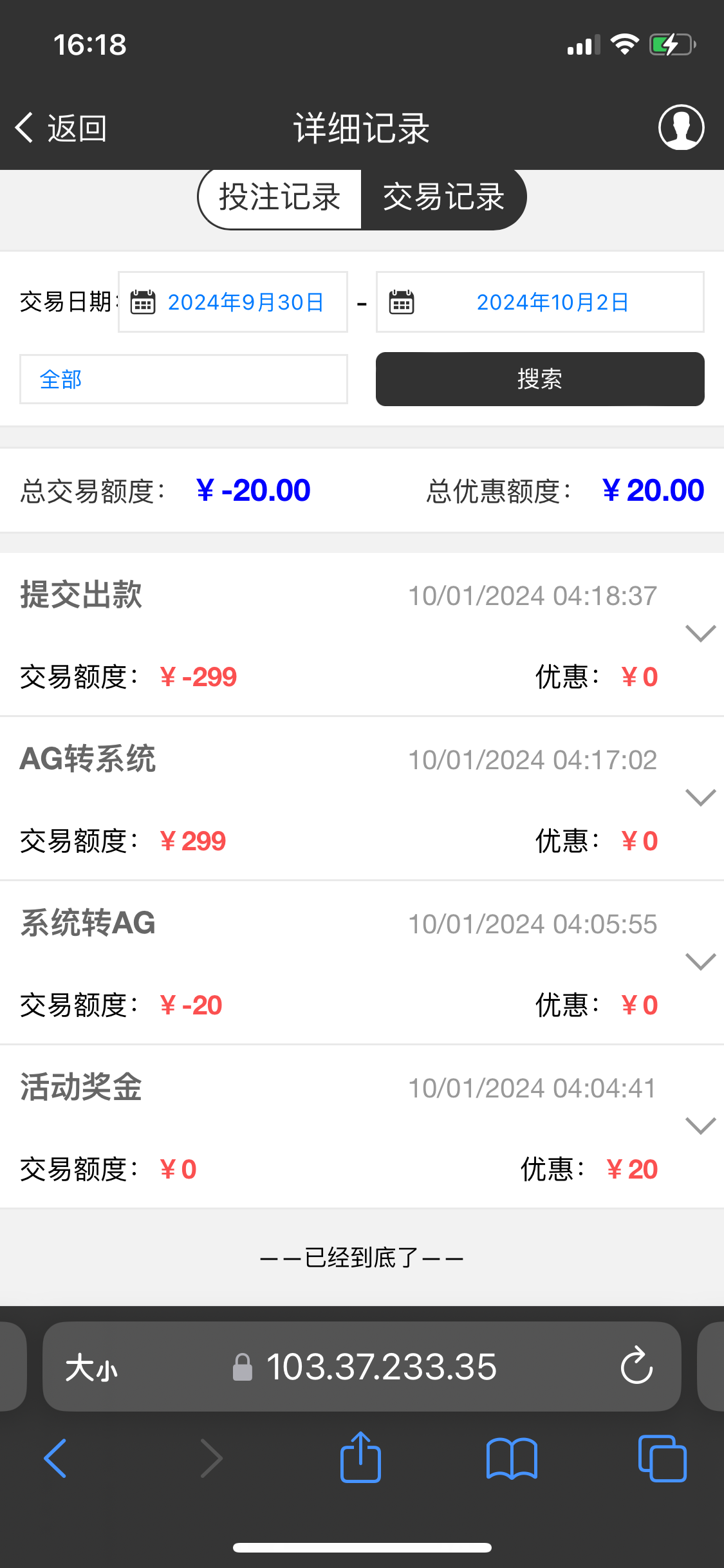This screenshot has height=1568, width=724.
Task: Open the 全部 transaction type dropdown
Action: pos(183,379)
